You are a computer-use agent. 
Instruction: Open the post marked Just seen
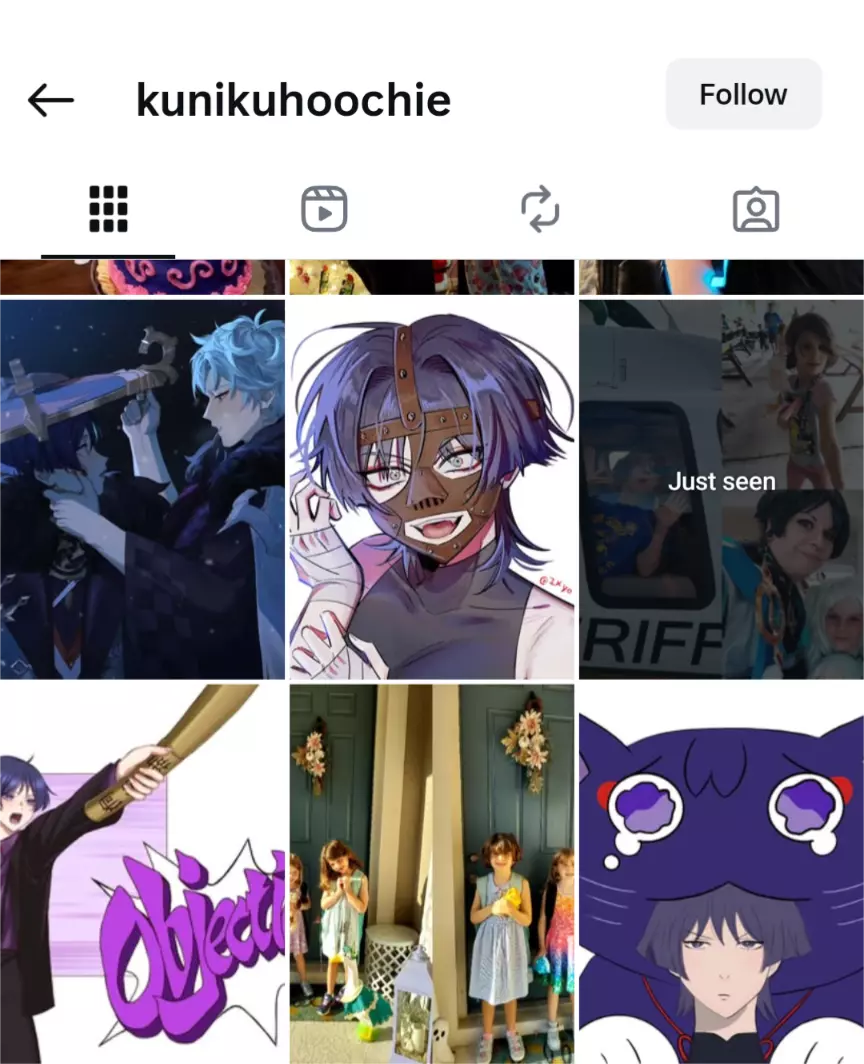pos(721,488)
